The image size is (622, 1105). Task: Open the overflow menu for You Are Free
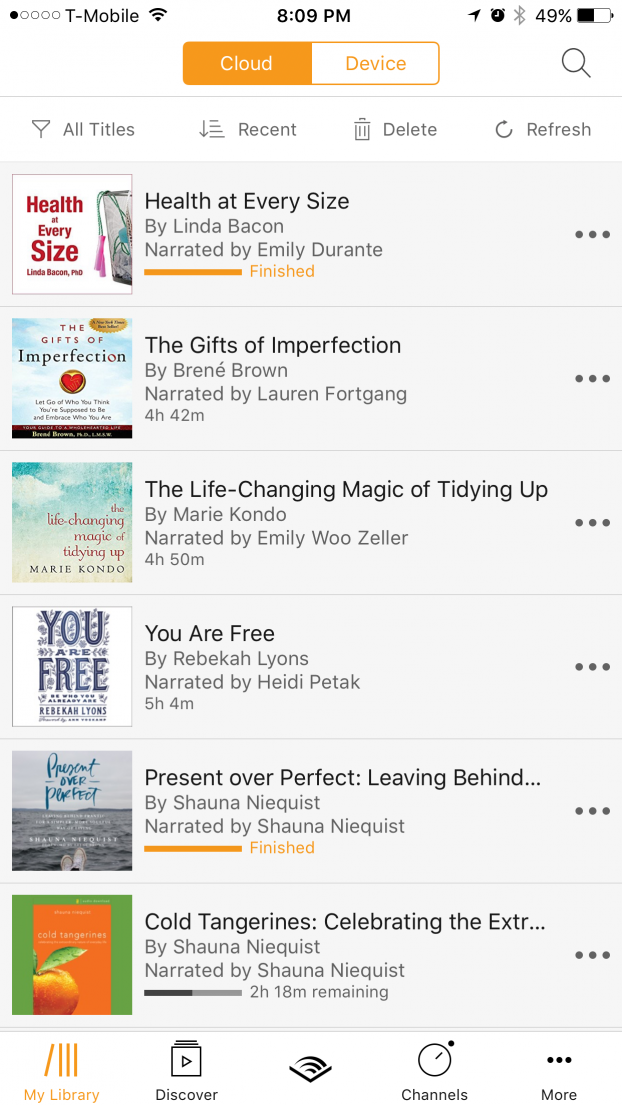[592, 667]
